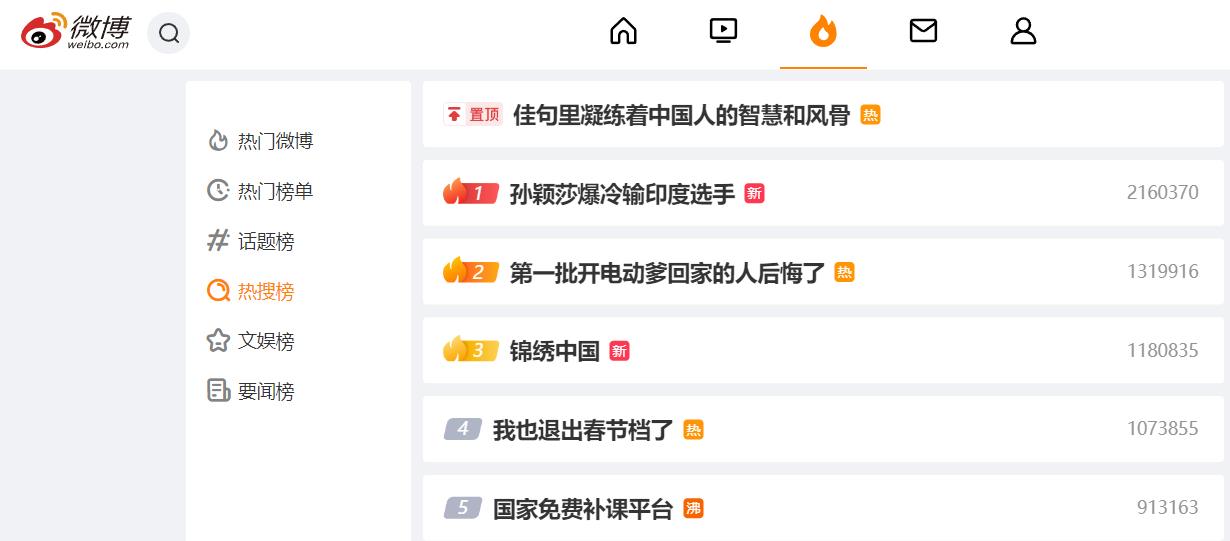Go to the home feed tab
Viewport: 1230px width, 541px height.
[623, 32]
